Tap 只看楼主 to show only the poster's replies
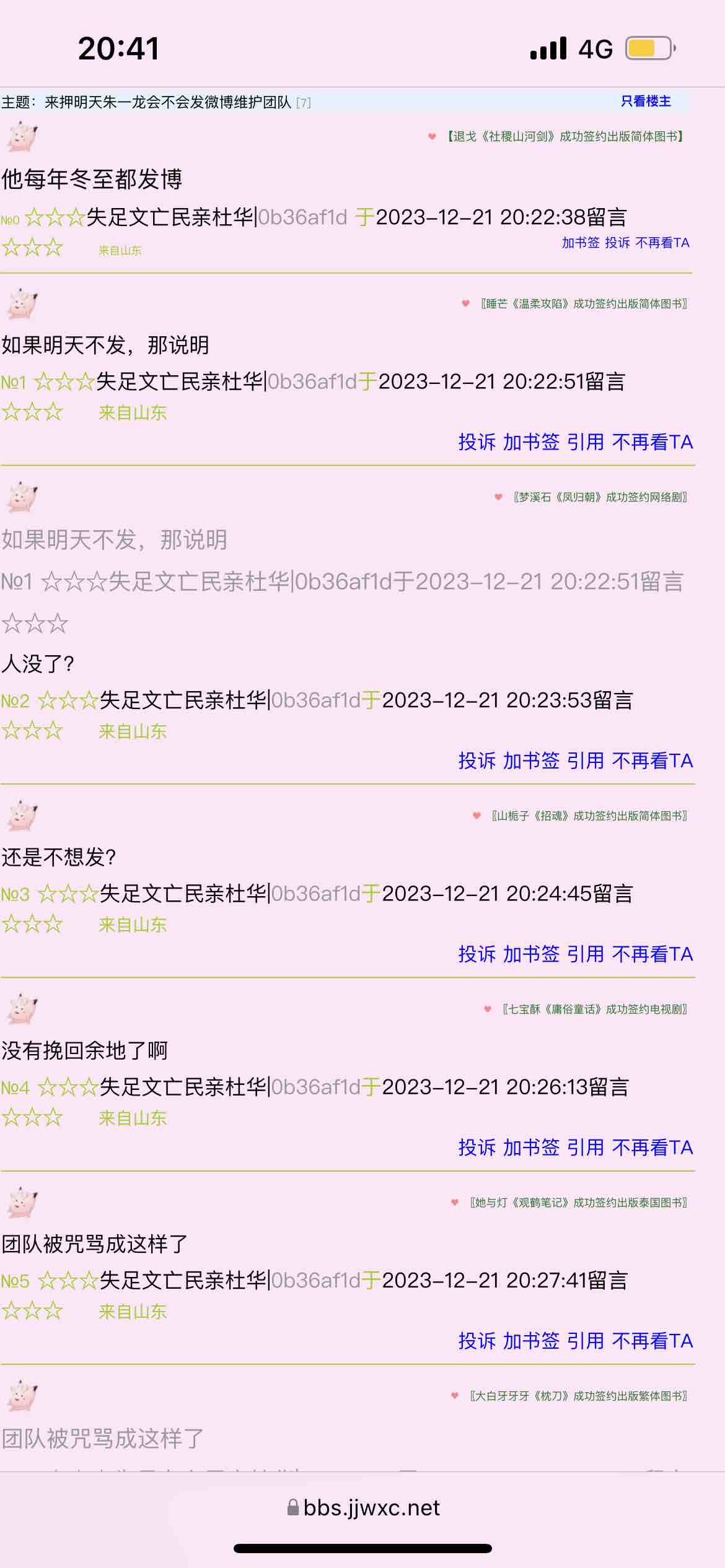Viewport: 725px width, 1568px height. [x=645, y=102]
